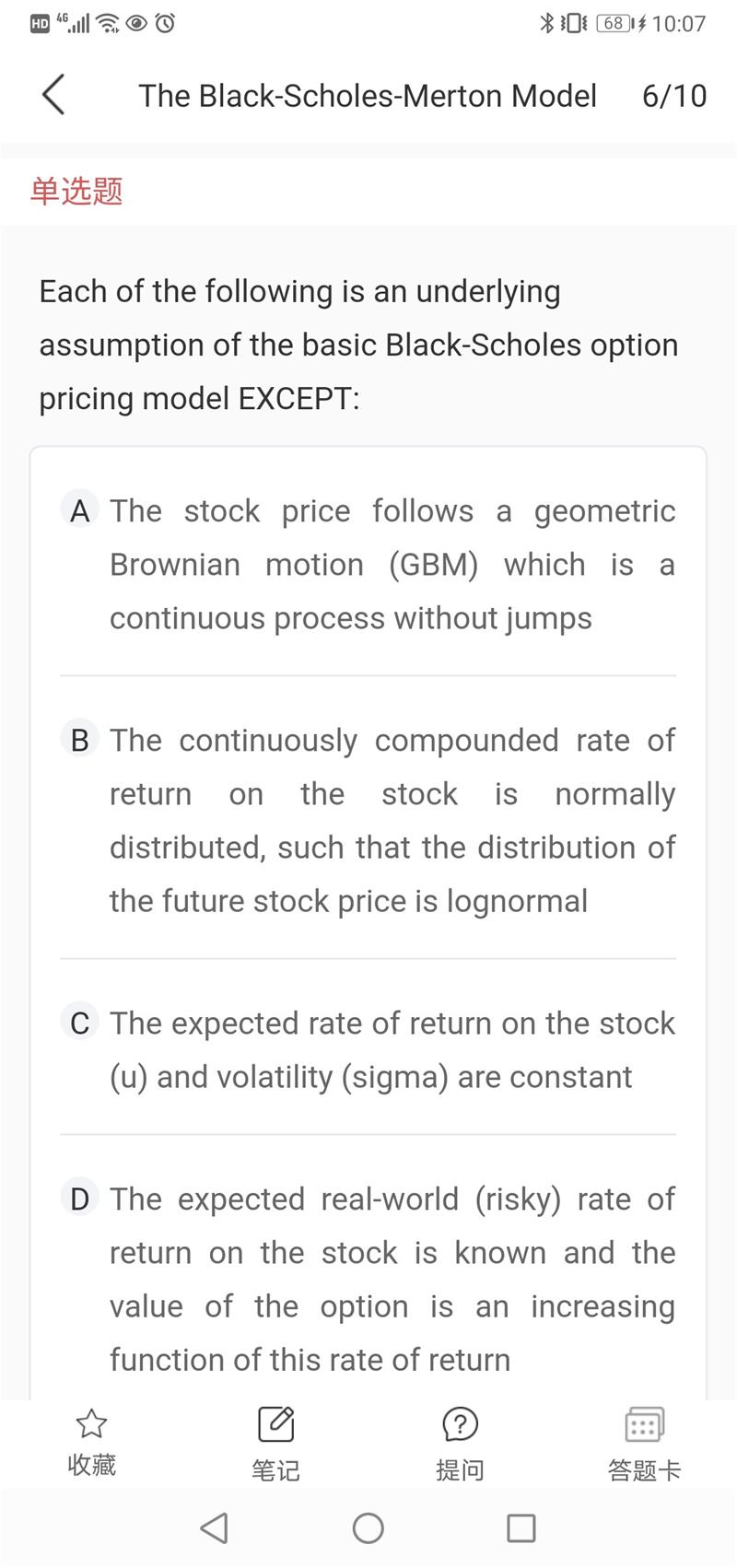737x1568 pixels.
Task: Choose option B about lognormal distribution
Action: (x=368, y=820)
